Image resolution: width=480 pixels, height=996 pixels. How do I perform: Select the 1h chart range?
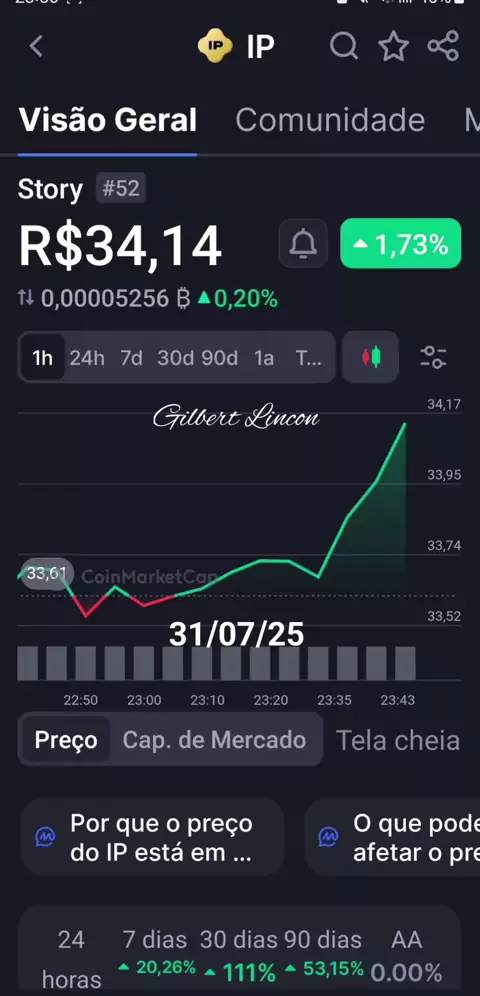(x=43, y=358)
